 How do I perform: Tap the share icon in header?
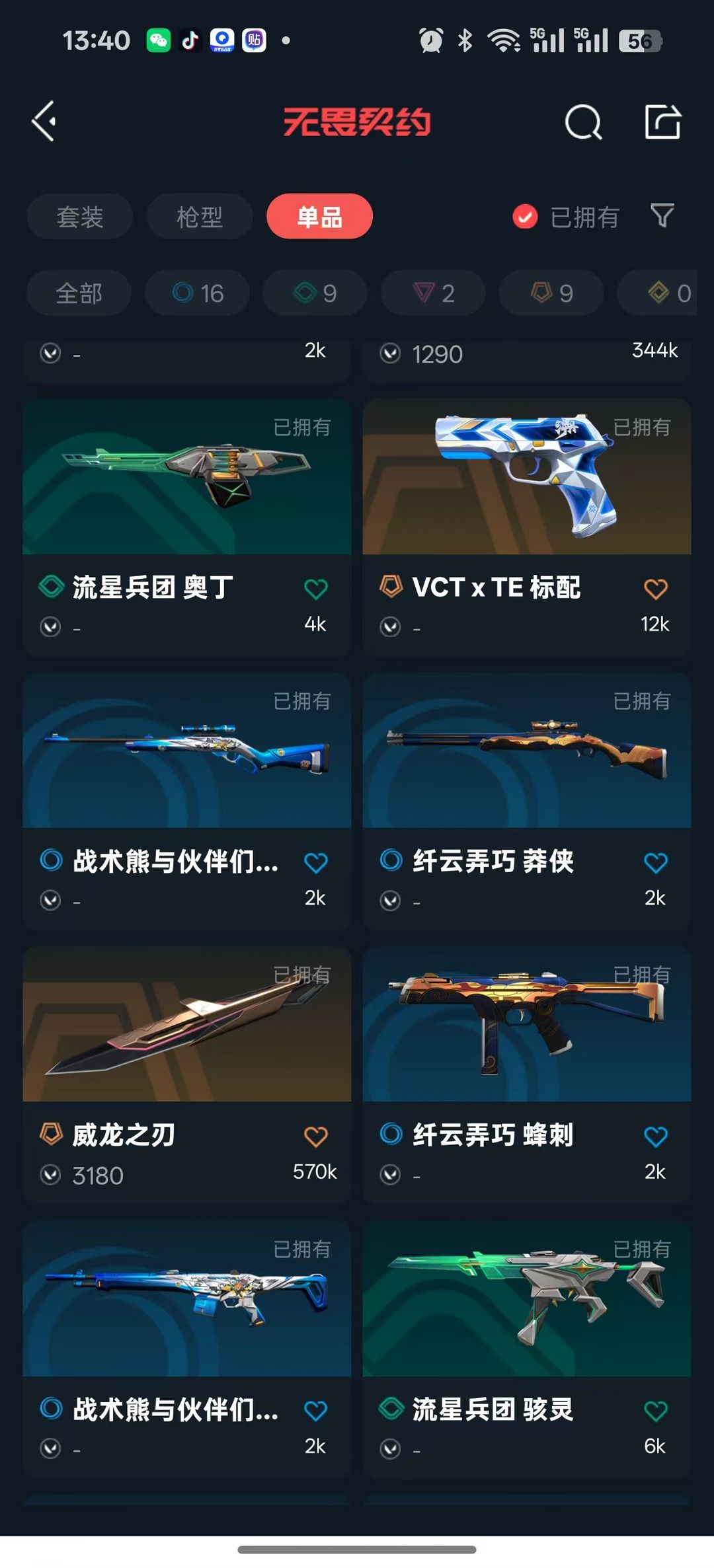[662, 122]
